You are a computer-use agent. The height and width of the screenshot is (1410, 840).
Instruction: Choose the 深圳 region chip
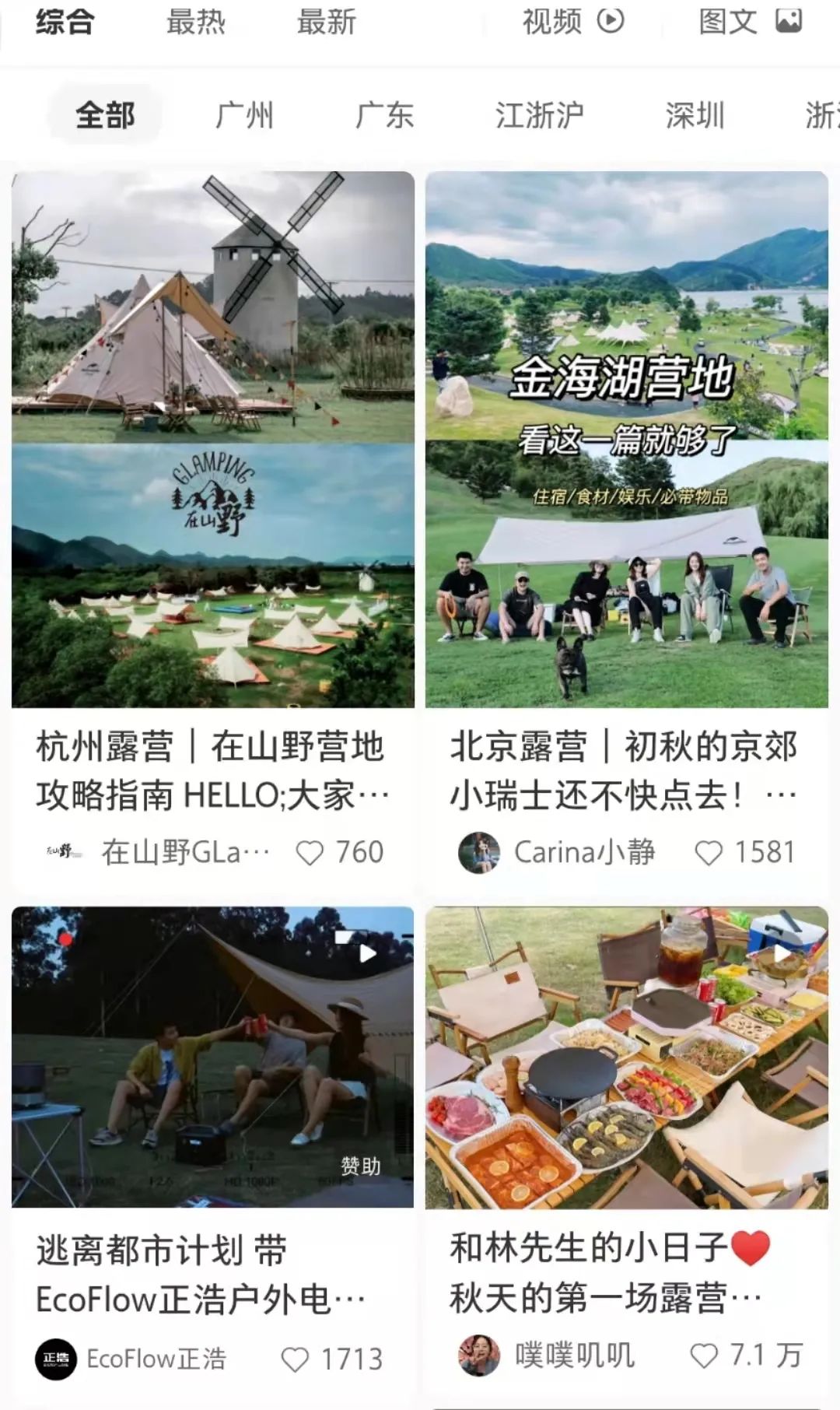pos(695,115)
